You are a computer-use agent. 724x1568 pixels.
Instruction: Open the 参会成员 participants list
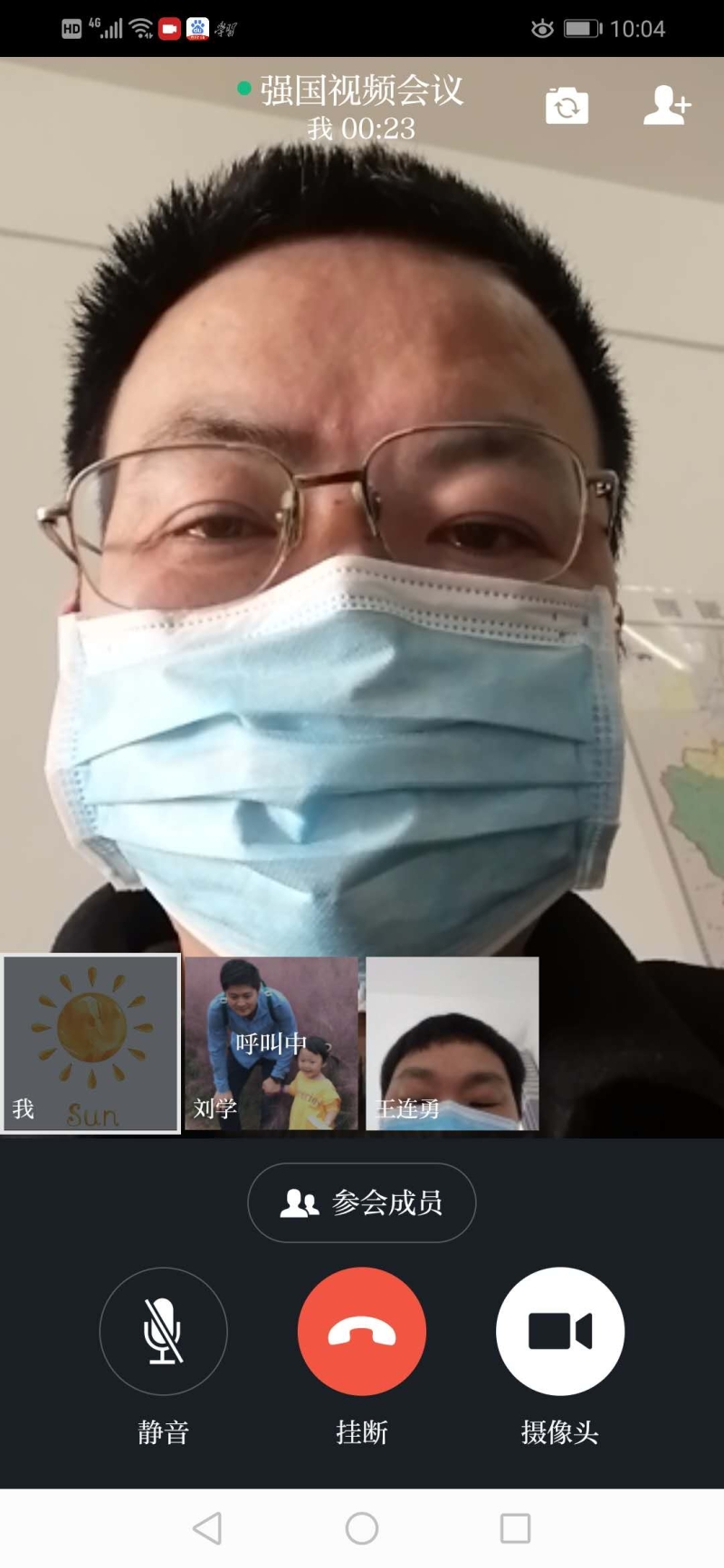click(362, 1202)
